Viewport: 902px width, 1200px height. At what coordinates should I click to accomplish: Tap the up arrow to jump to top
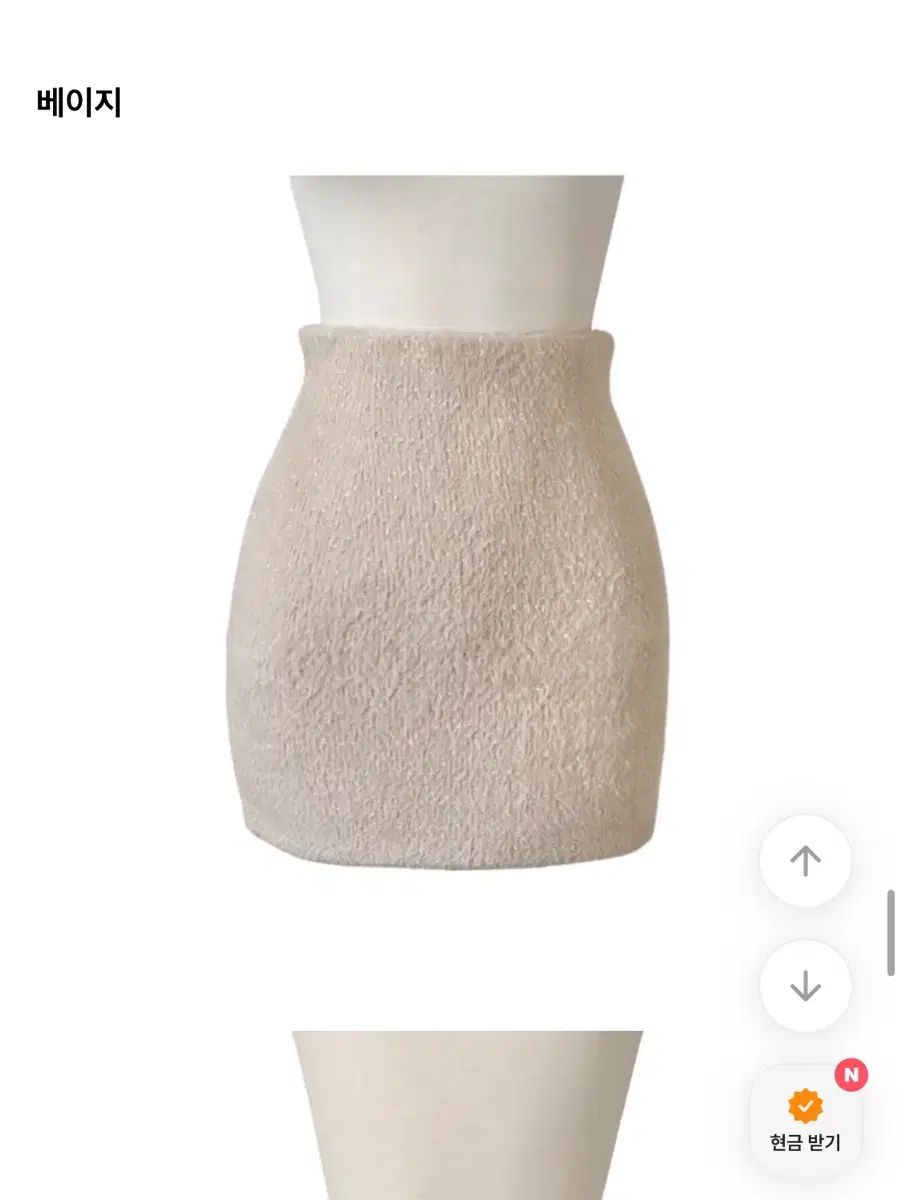(805, 861)
